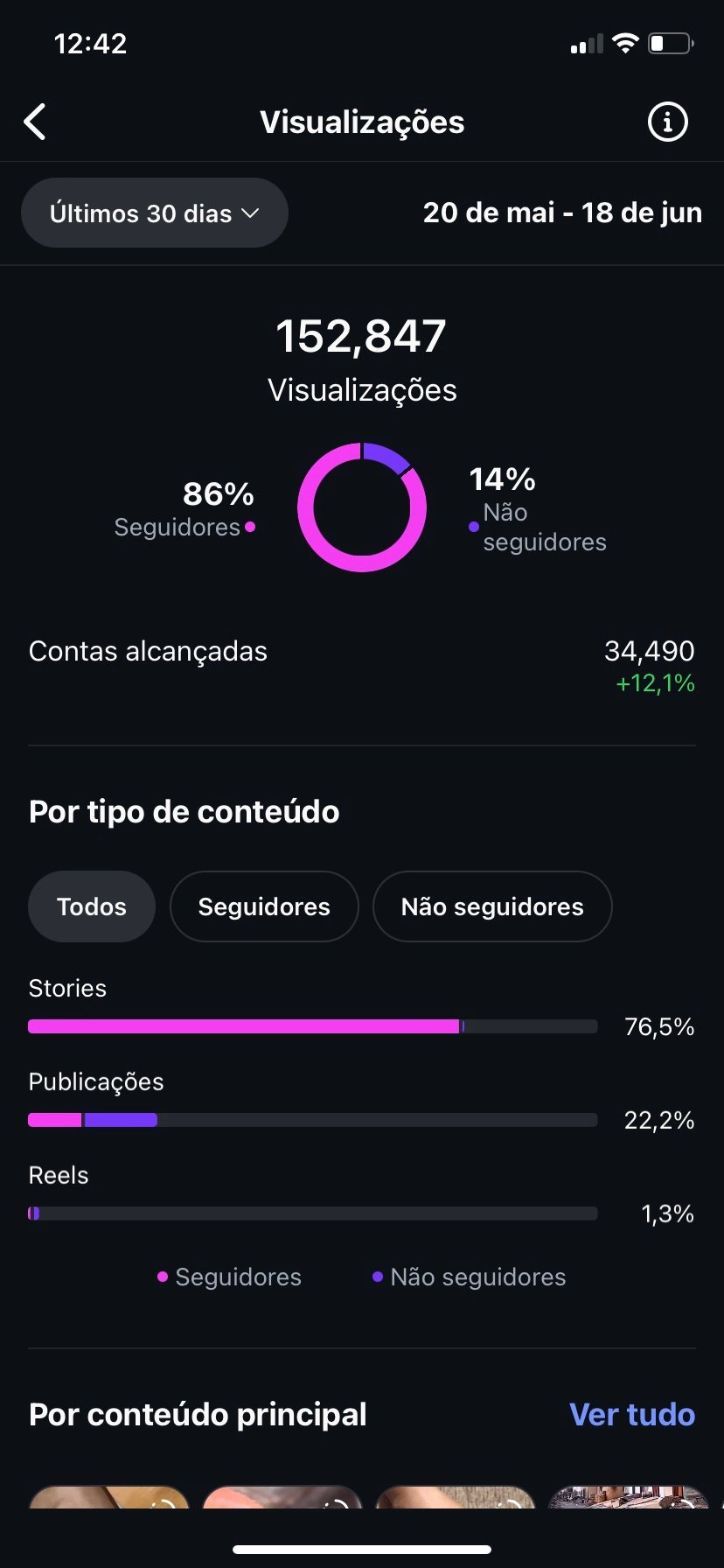Switch to the Seguidores filter chip
Screen dimensions: 724x1568
[x=264, y=906]
